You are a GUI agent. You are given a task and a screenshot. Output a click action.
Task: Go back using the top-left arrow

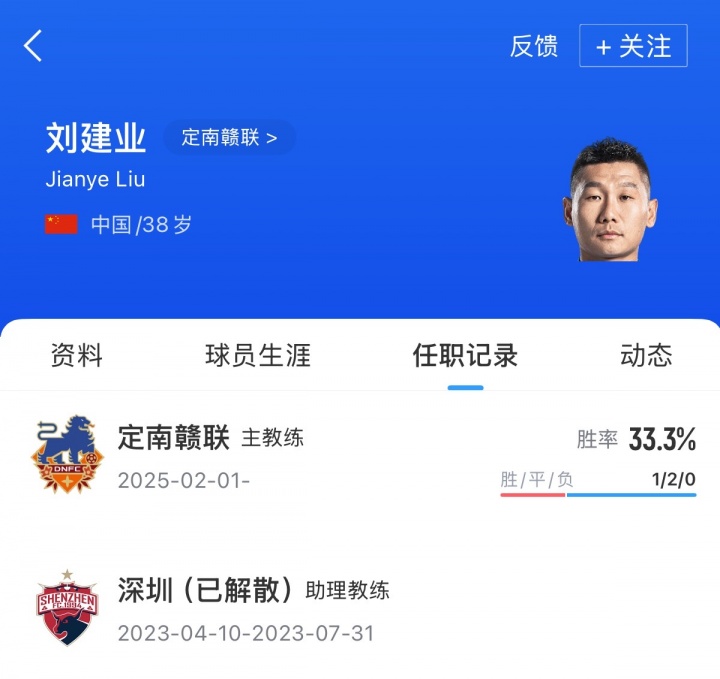34,46
